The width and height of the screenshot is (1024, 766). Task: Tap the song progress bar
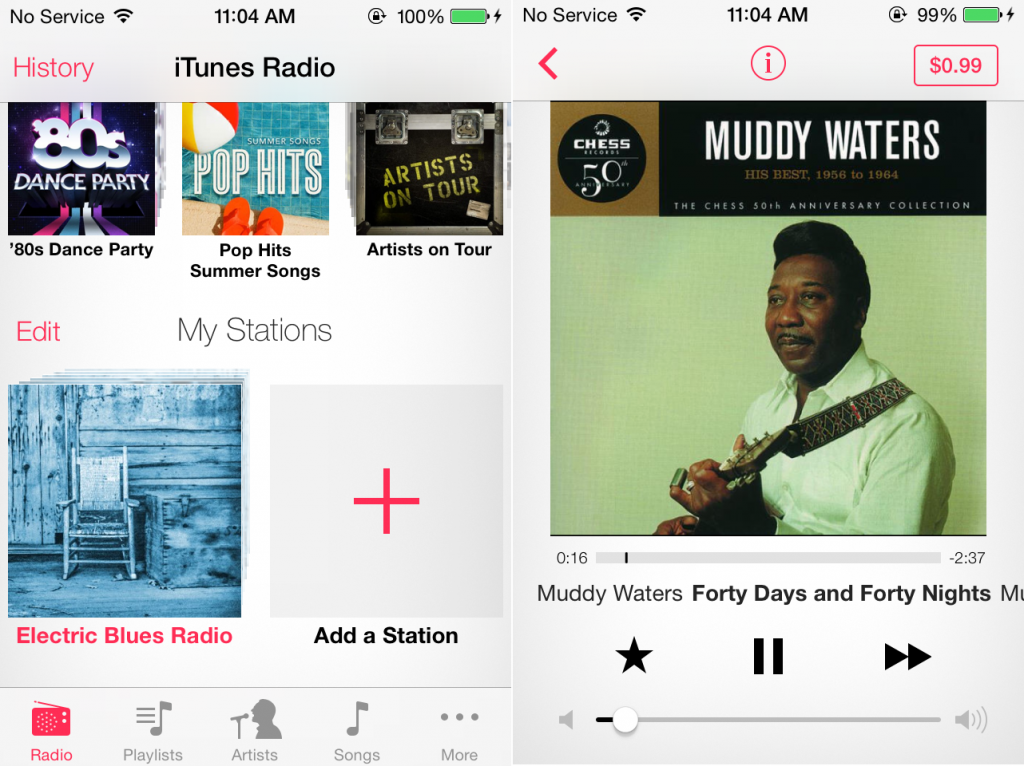click(x=768, y=558)
